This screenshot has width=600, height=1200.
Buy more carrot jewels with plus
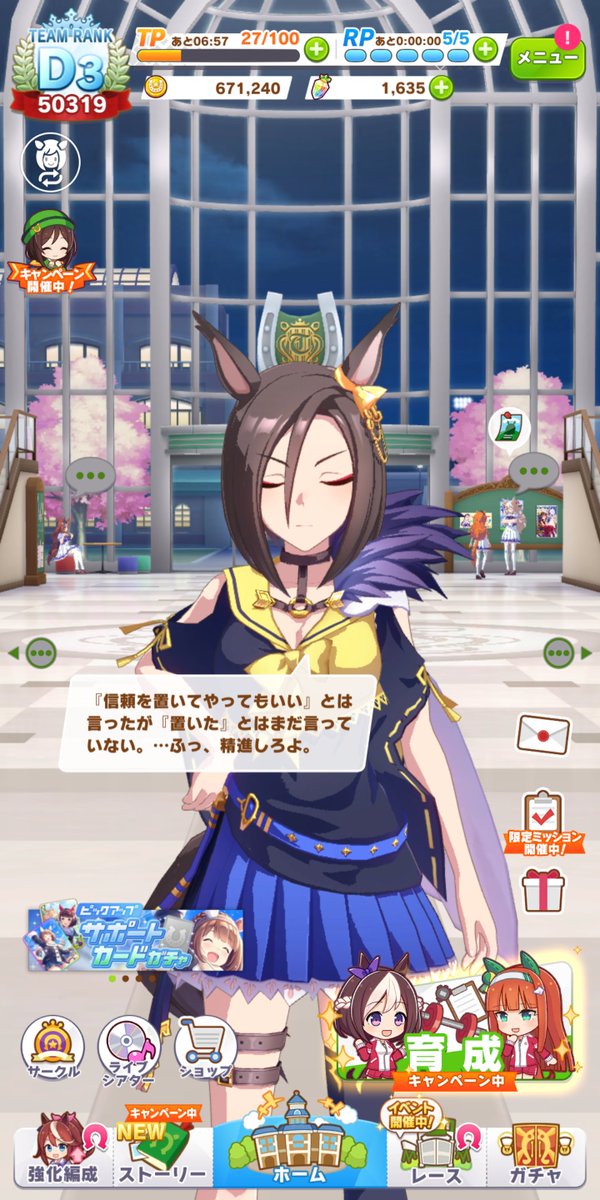[440, 88]
